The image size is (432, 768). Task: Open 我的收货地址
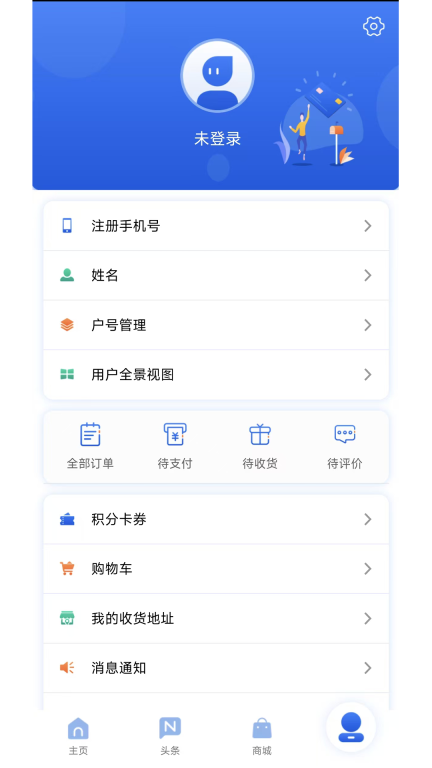pos(216,619)
